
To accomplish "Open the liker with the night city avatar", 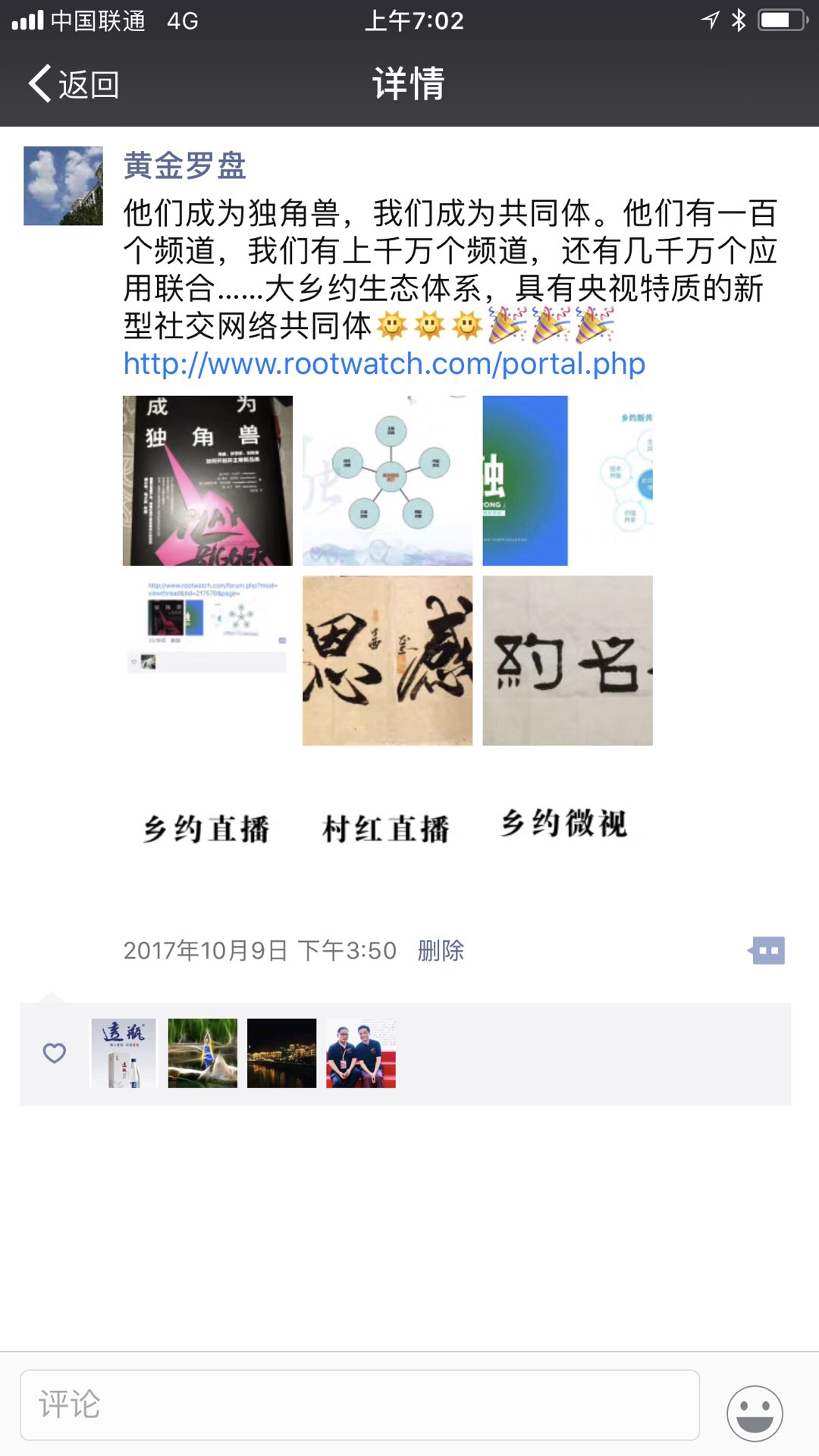I will 281,1053.
